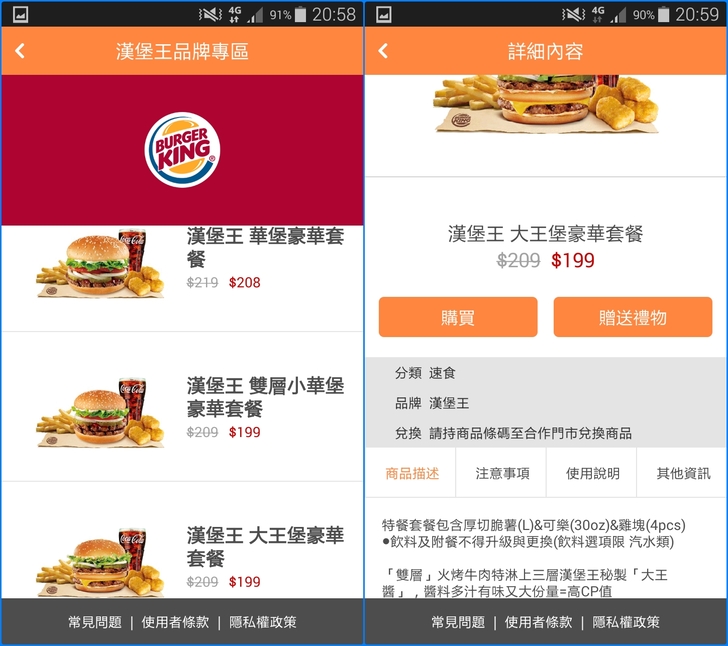Switch to the 注意事項 tab
The height and width of the screenshot is (646, 728).
click(502, 473)
